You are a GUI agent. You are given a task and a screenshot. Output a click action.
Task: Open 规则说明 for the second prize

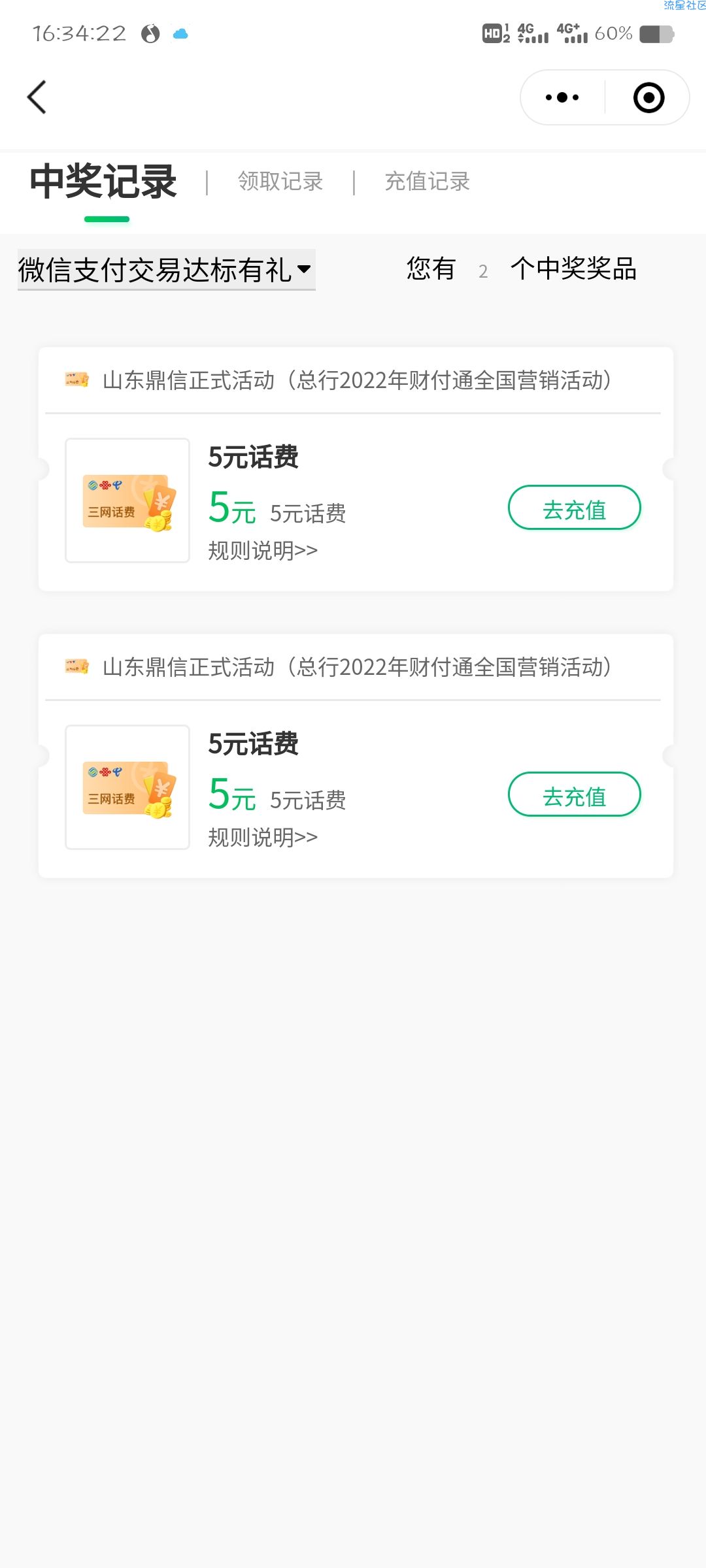click(263, 837)
